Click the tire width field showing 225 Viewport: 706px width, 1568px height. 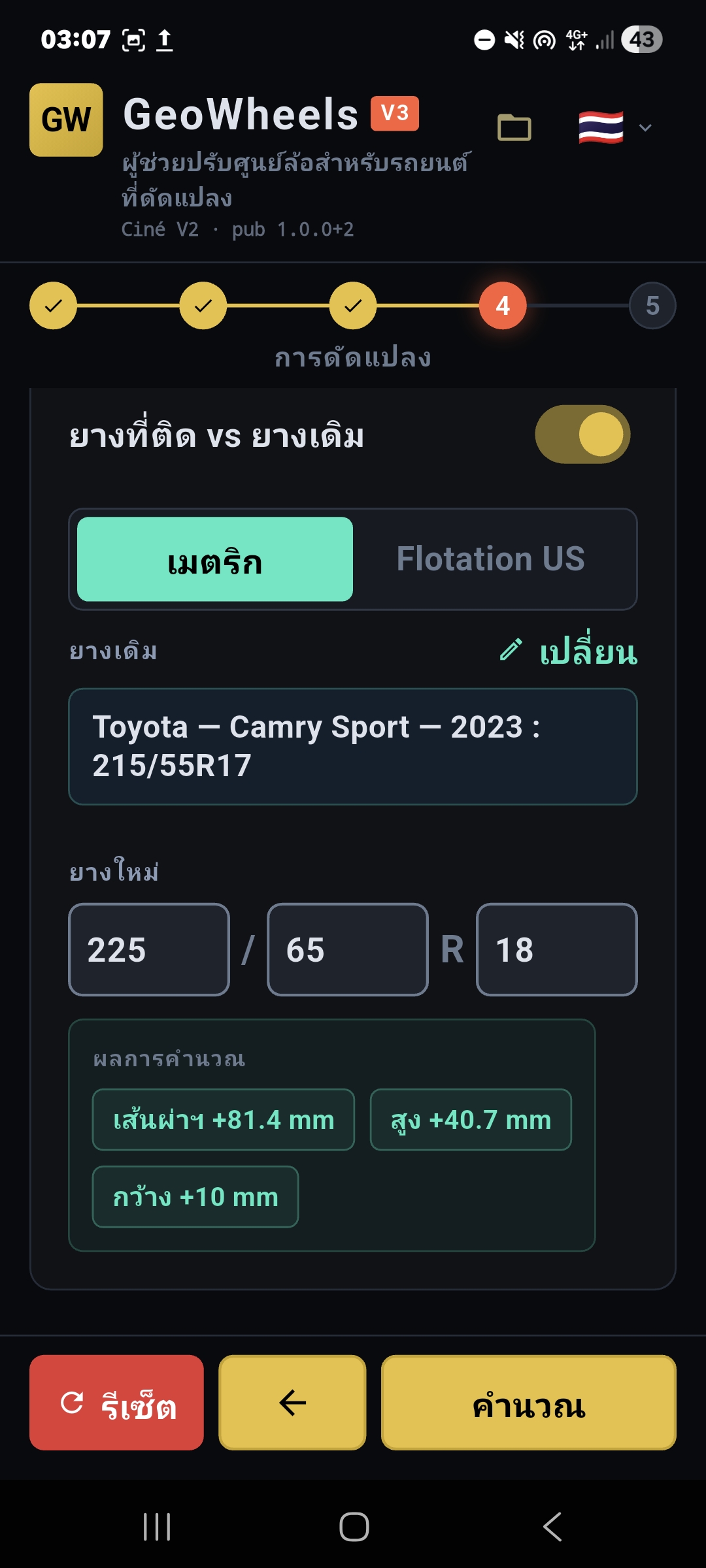(148, 949)
